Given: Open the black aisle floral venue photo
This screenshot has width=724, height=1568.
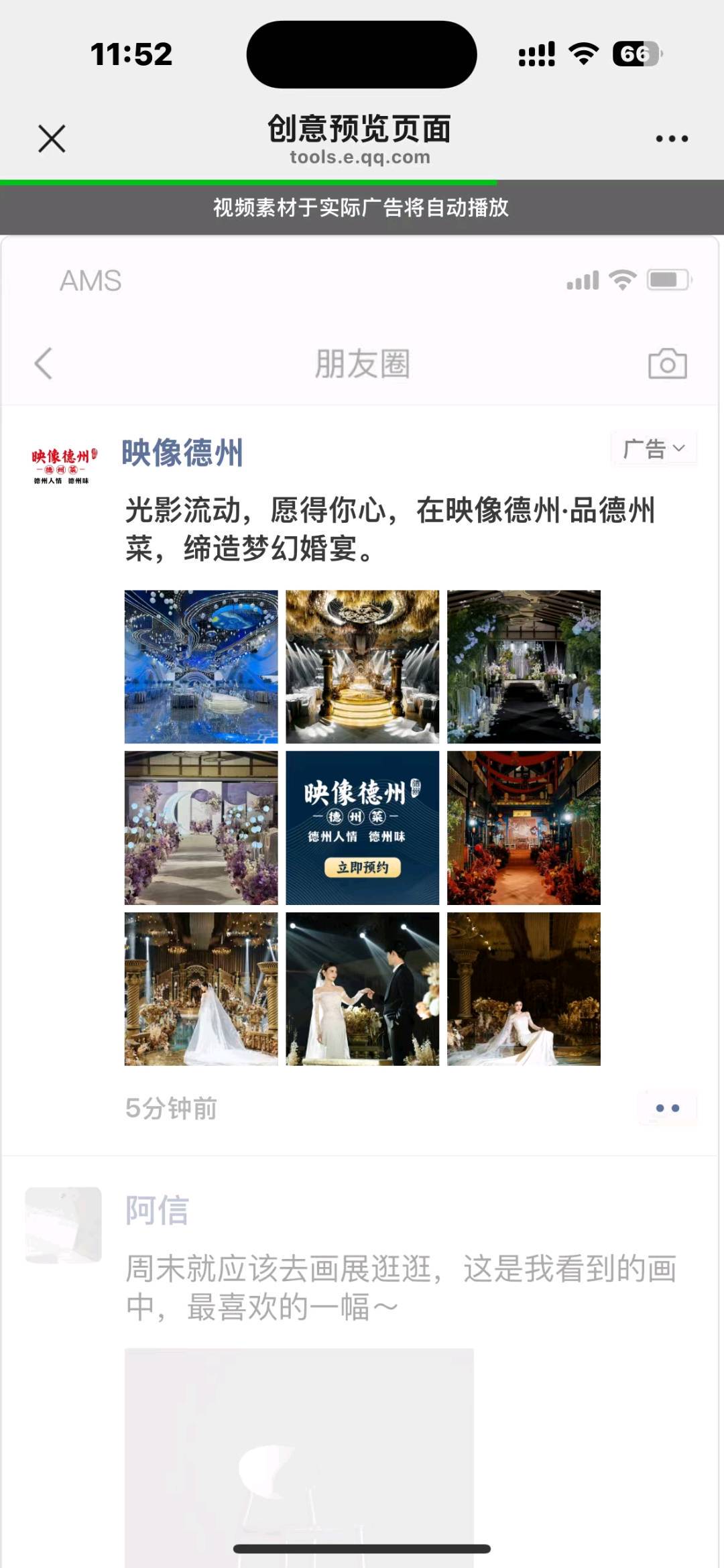Looking at the screenshot, I should click(524, 666).
